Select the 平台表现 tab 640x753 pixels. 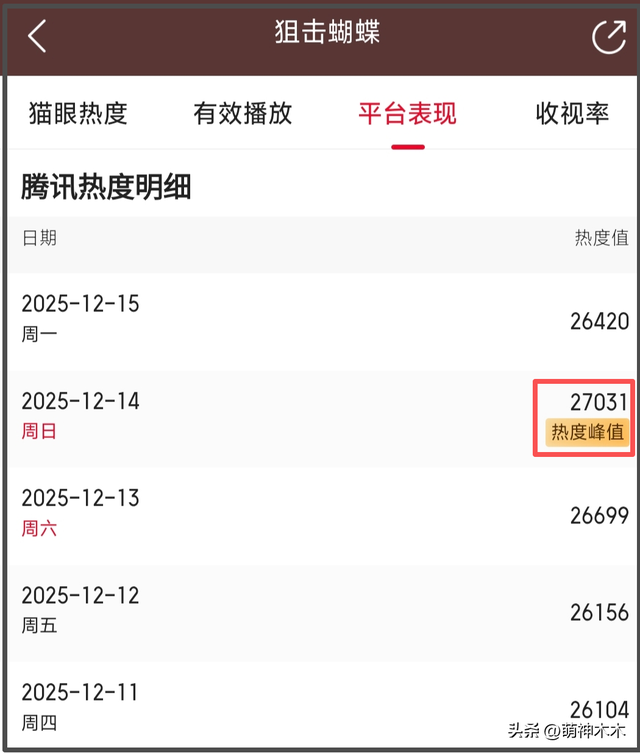click(x=407, y=113)
